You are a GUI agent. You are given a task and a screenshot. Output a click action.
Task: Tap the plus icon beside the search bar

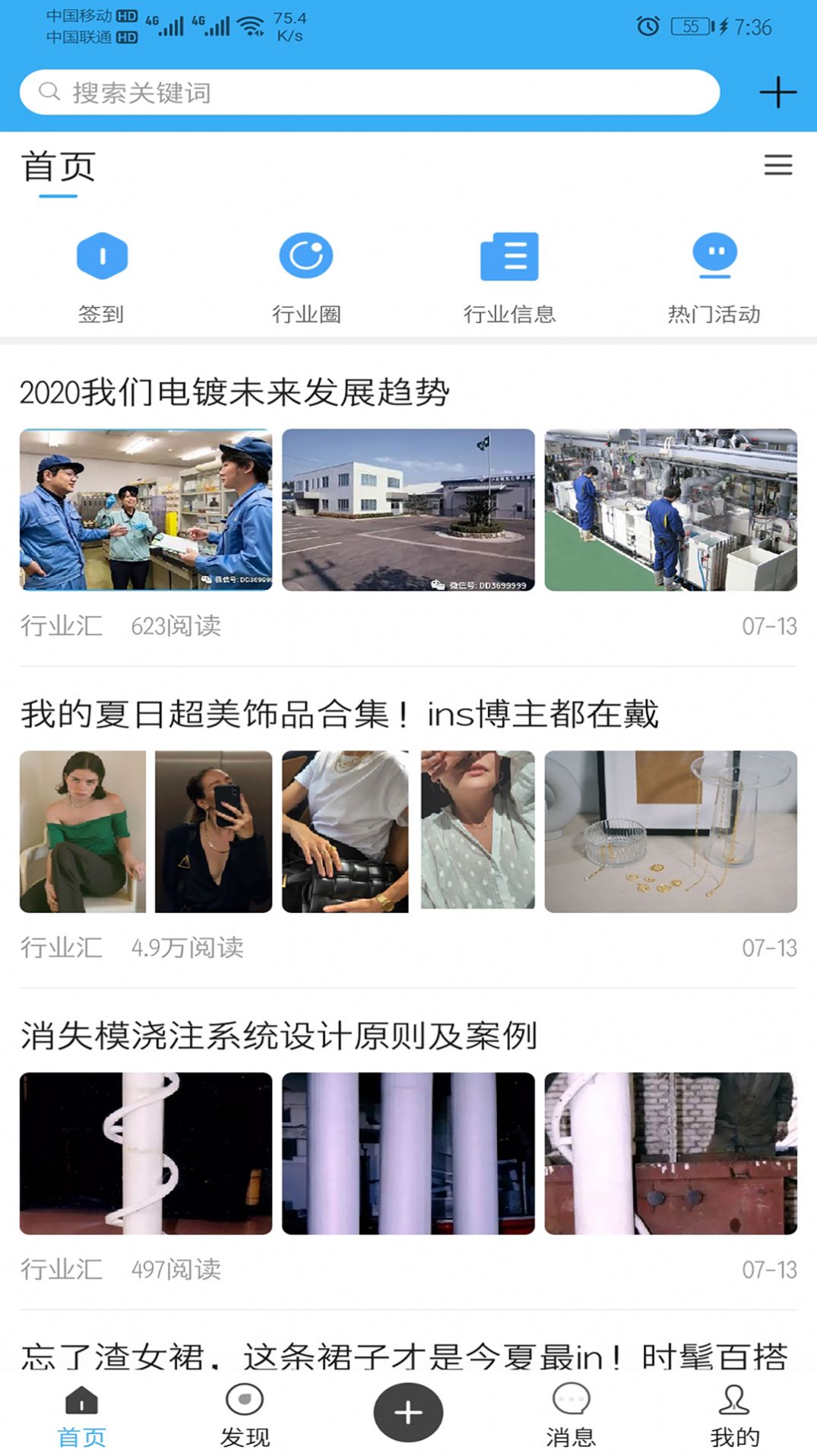click(777, 92)
